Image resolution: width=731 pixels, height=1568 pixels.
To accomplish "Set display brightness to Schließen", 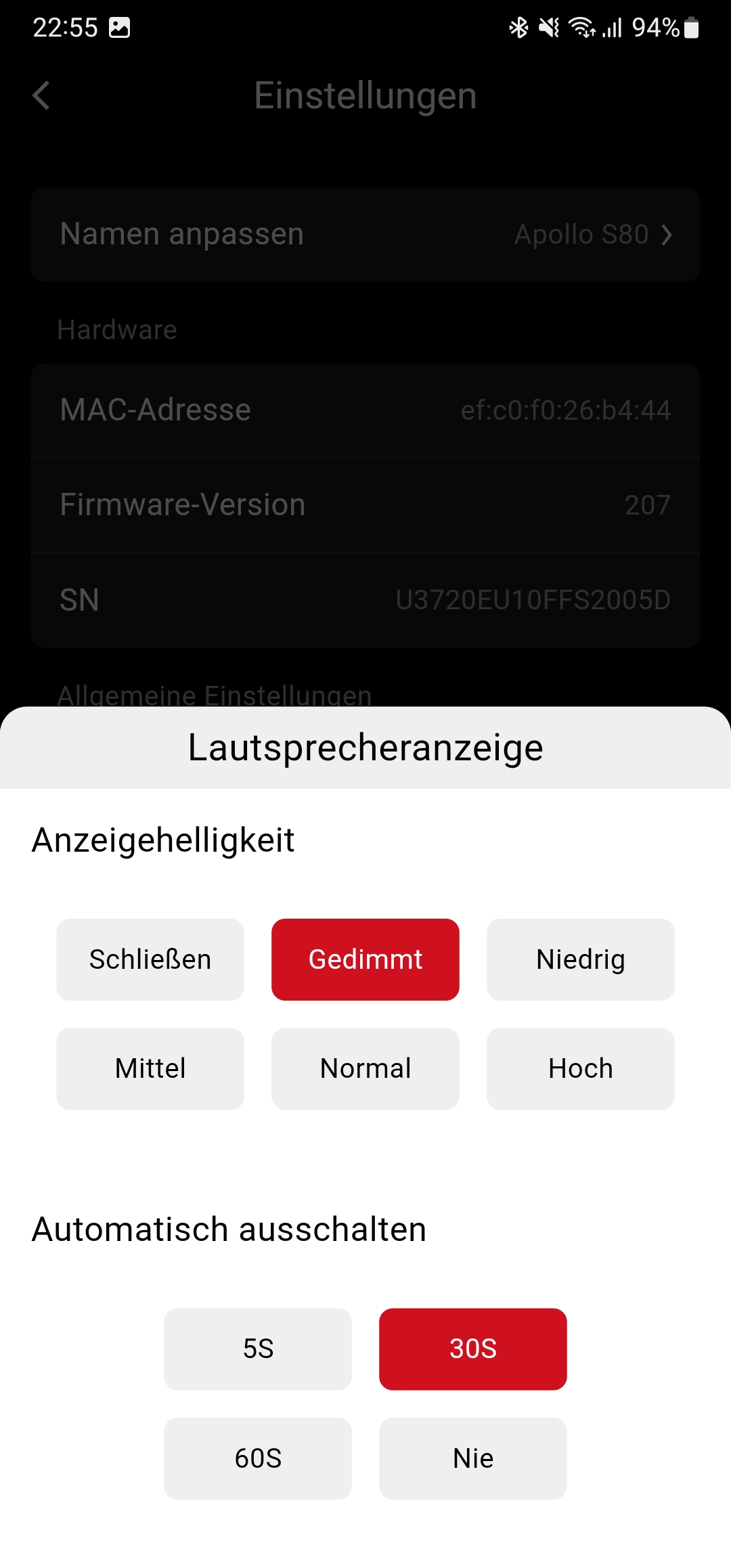I will (x=150, y=959).
